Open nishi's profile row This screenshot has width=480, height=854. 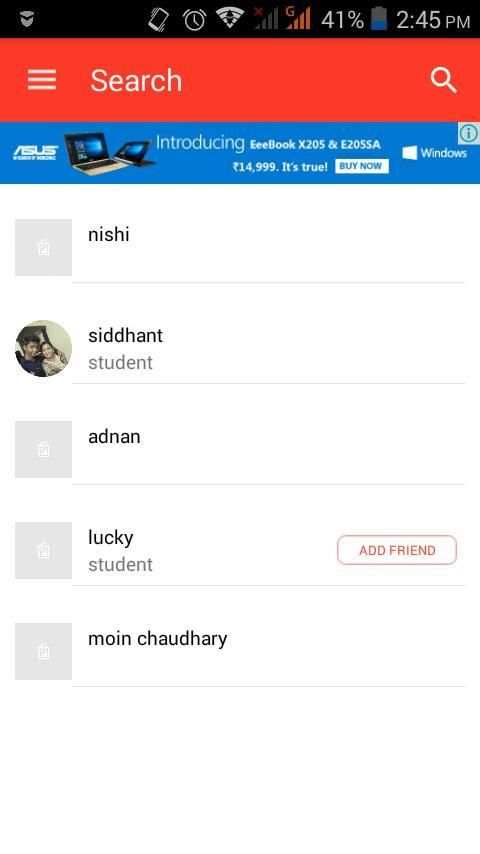240,248
